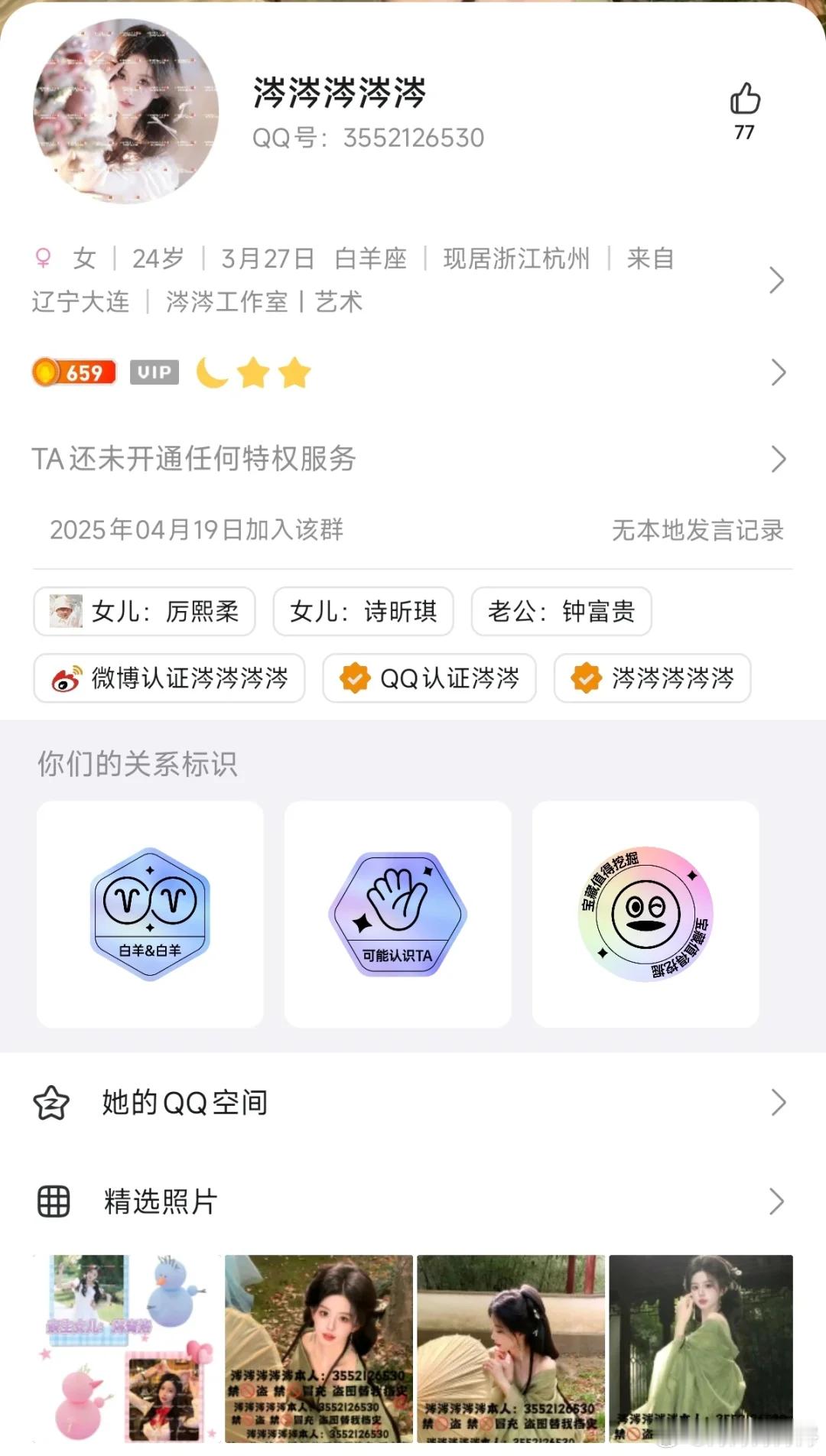Open the 659 QQ level coin badge
The image size is (826, 1456).
[73, 372]
